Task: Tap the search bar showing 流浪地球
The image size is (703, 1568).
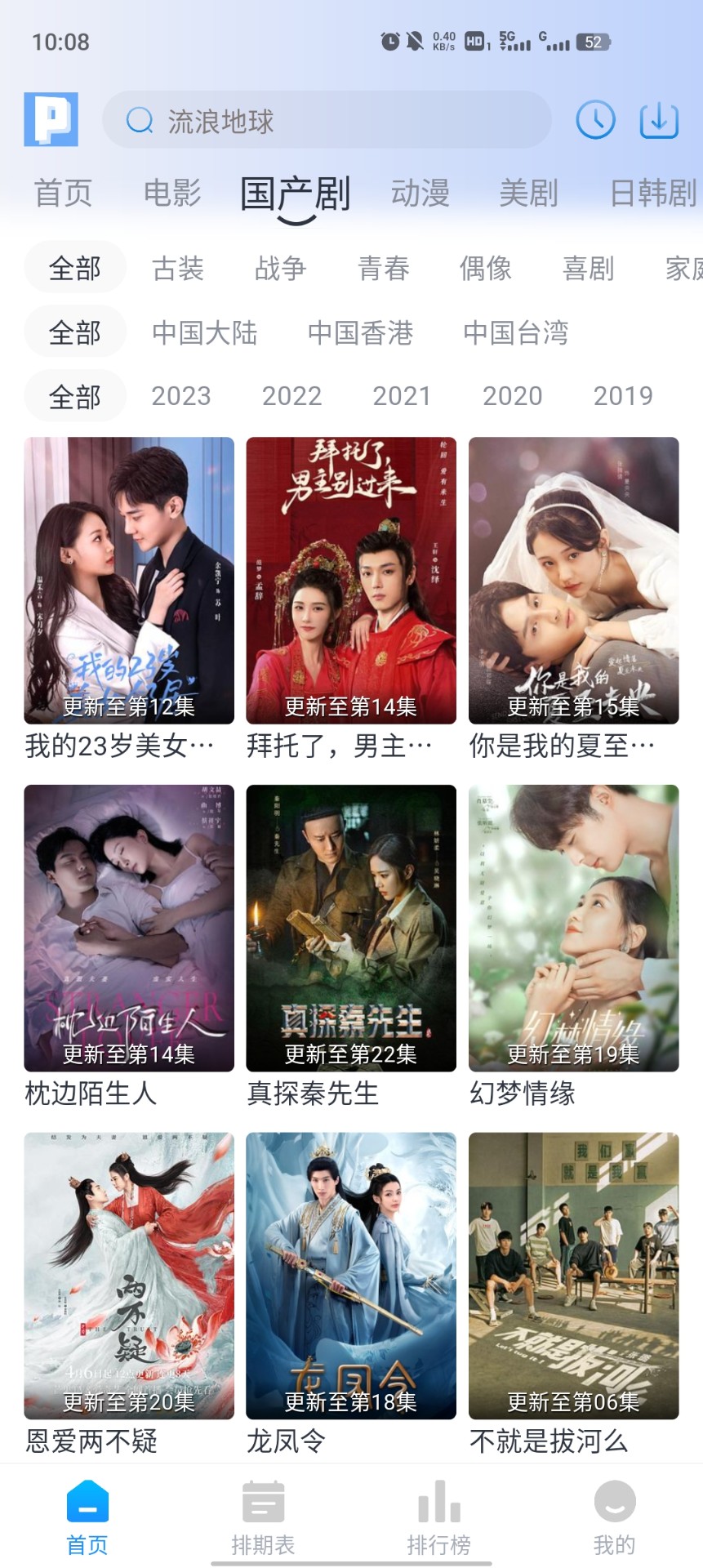Action: click(327, 120)
